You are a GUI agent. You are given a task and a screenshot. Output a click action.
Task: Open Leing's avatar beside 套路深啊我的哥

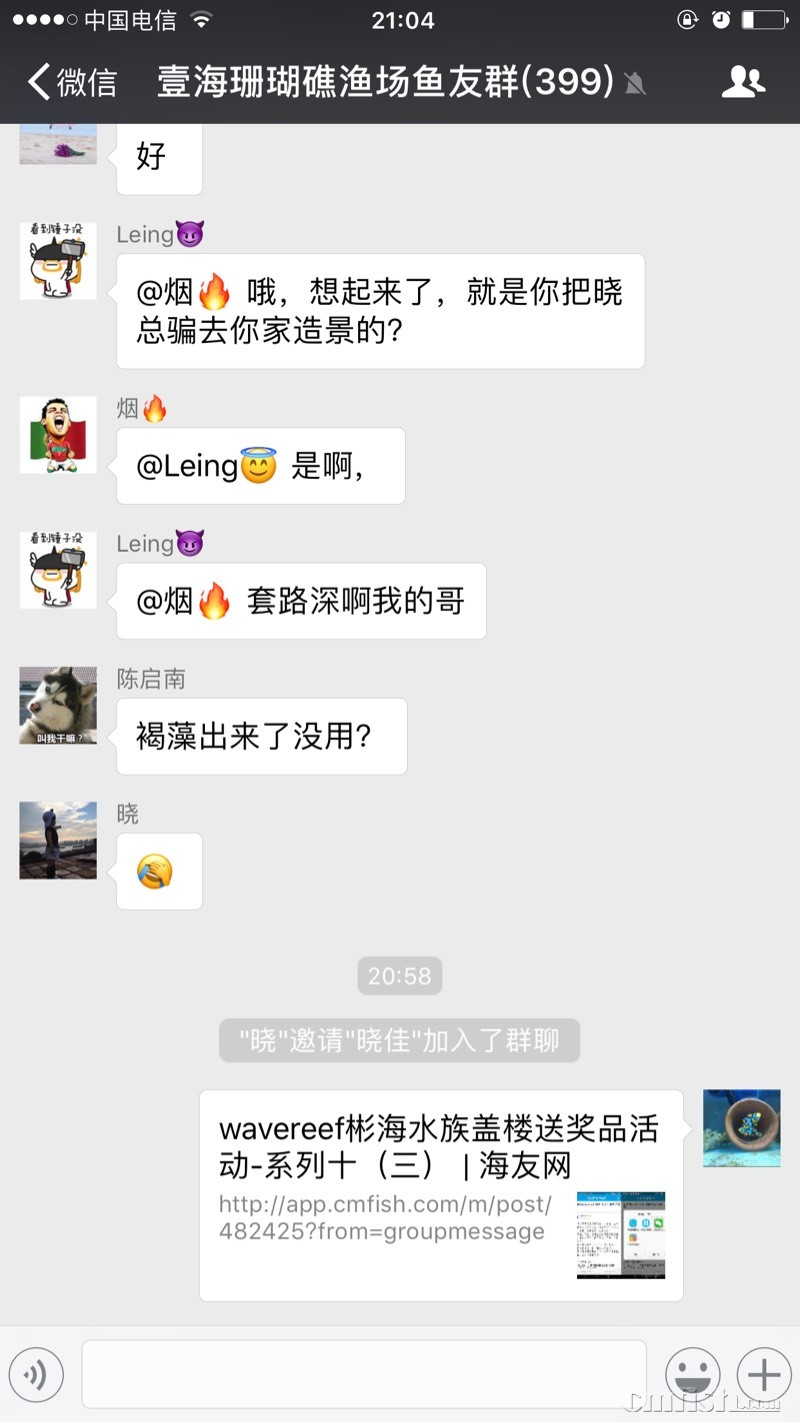pos(58,570)
